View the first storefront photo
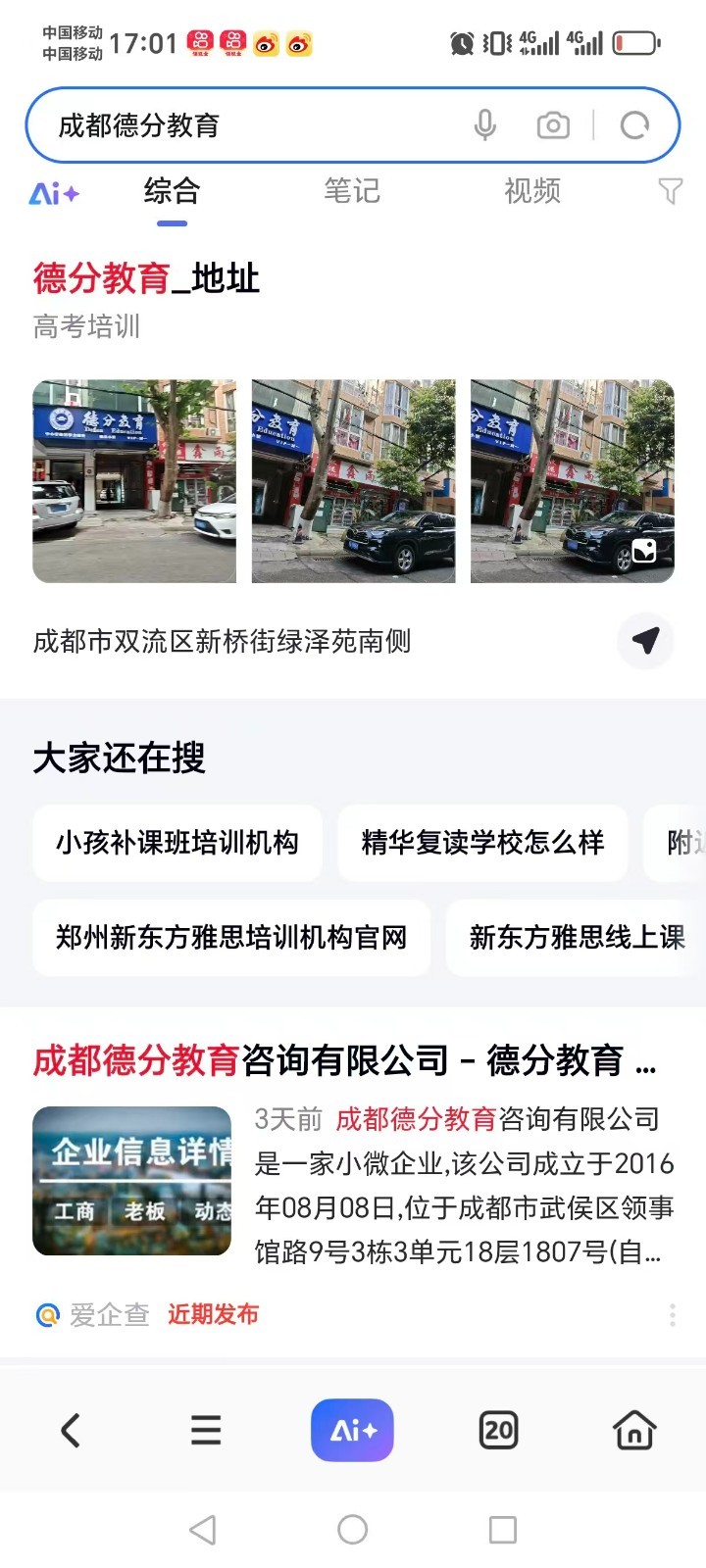This screenshot has width=706, height=1568. (134, 481)
